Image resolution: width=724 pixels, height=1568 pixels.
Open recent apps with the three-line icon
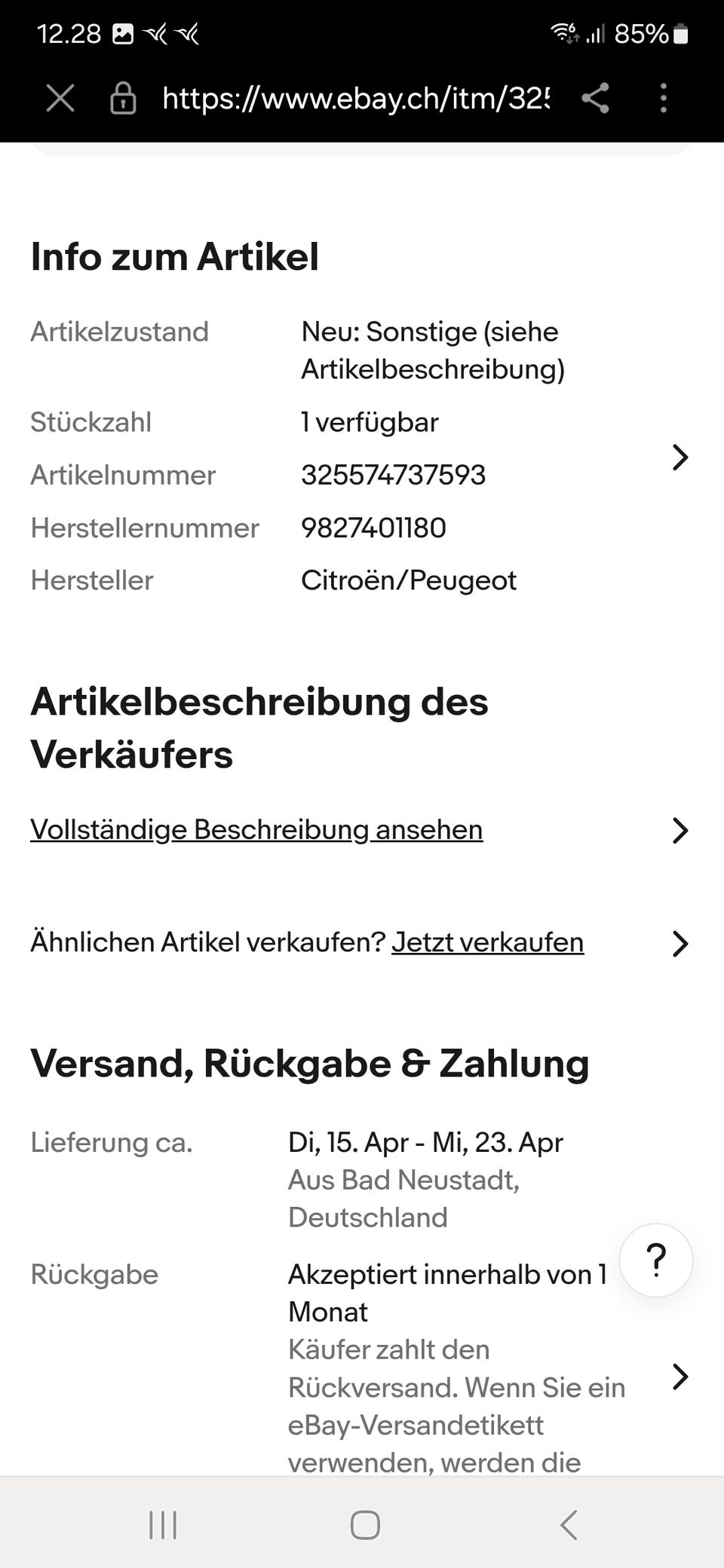(x=163, y=1526)
